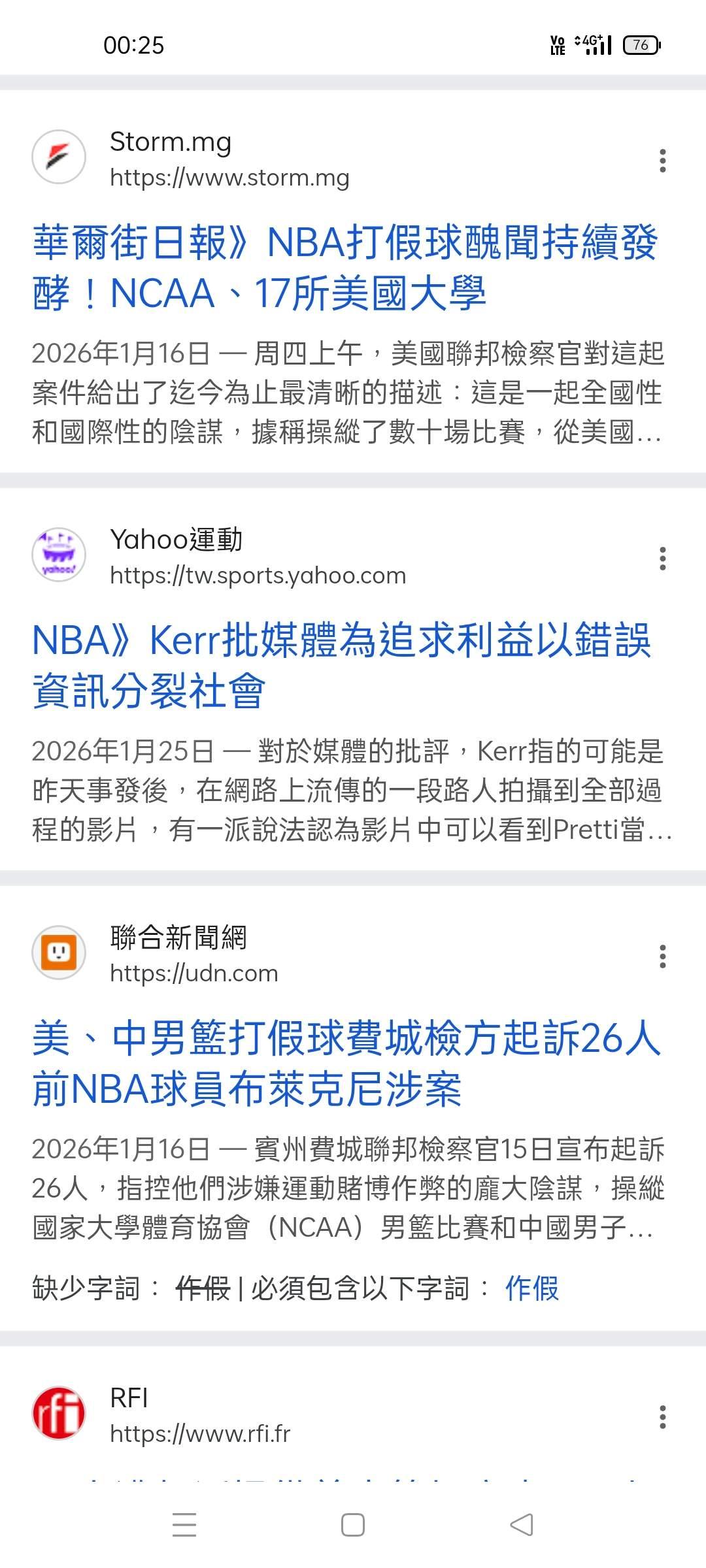Screen dimensions: 706x1568
Task: Open Yahoo運動 Kerr批媒體 article link
Action: (x=341, y=665)
